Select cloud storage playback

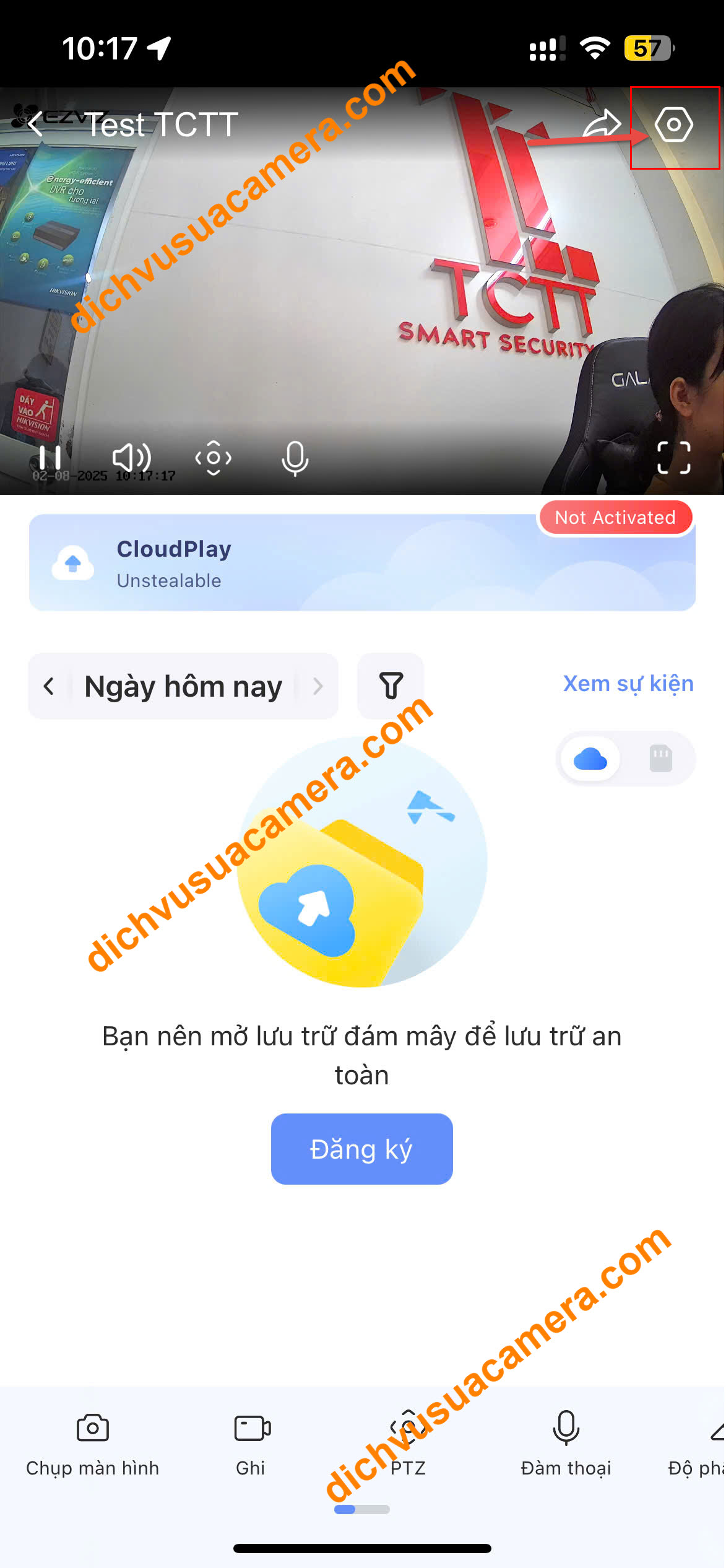coord(590,759)
